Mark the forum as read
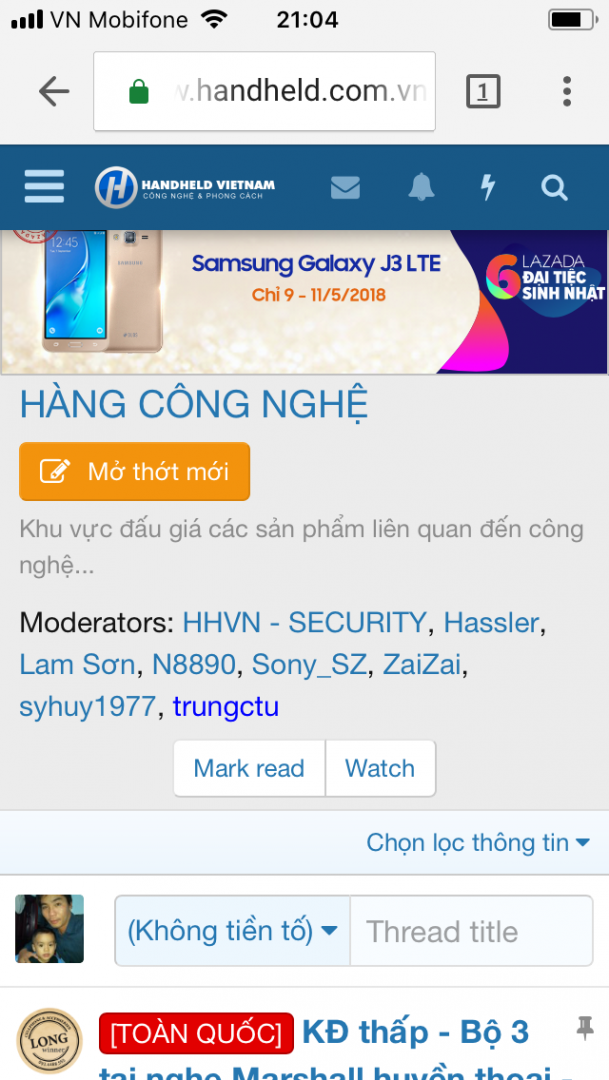Screen dimensions: 609x1080 point(249,768)
